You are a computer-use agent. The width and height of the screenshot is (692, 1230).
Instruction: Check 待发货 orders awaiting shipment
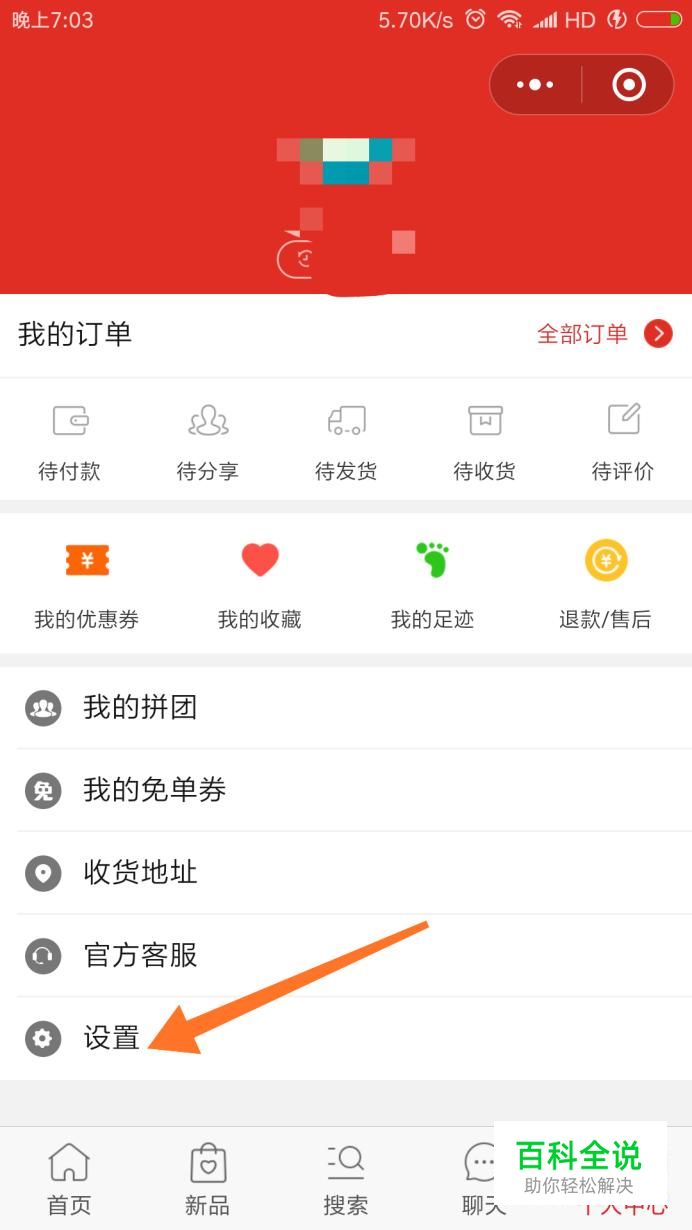tap(346, 442)
